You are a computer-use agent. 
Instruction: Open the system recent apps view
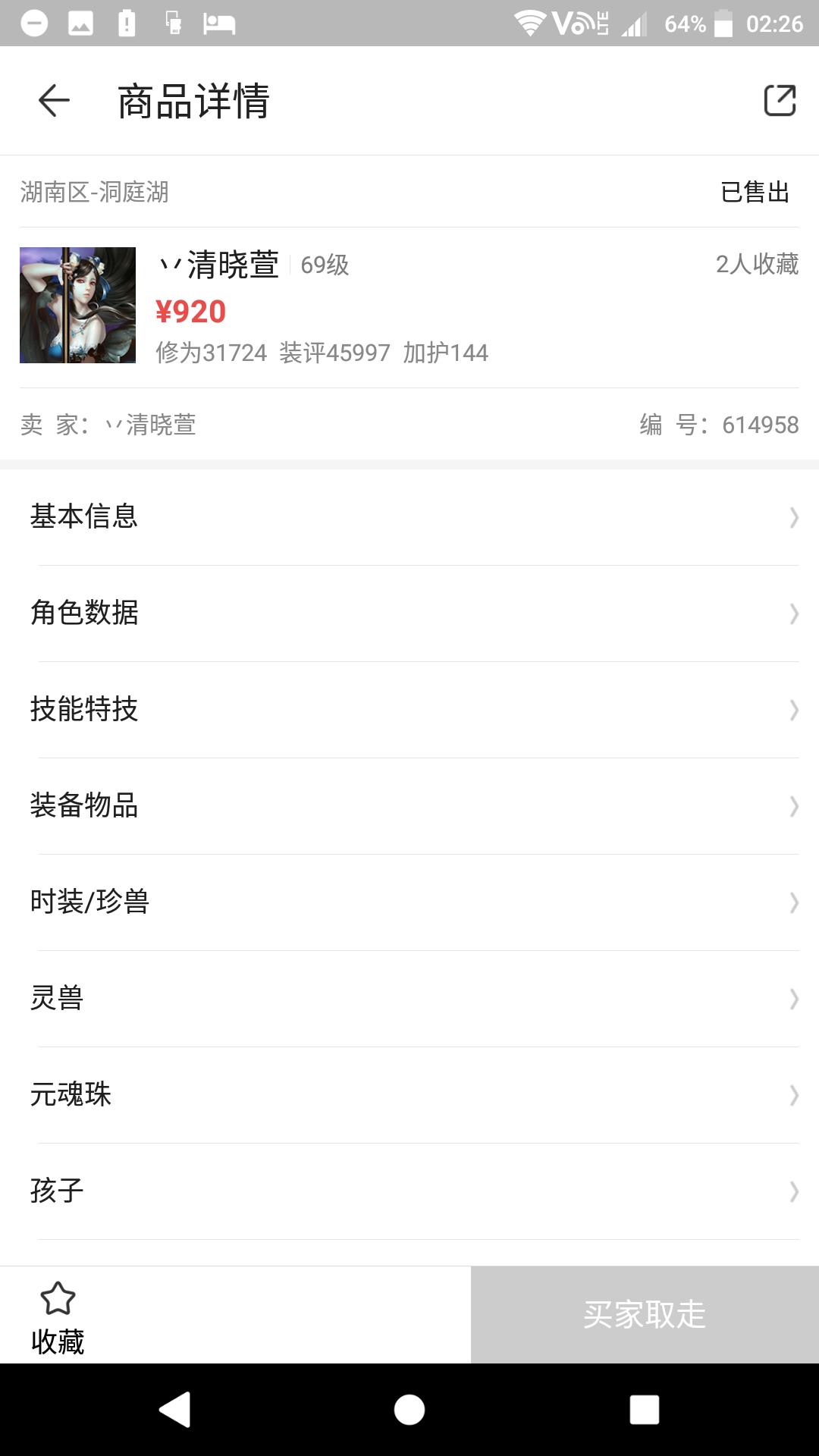(644, 1410)
